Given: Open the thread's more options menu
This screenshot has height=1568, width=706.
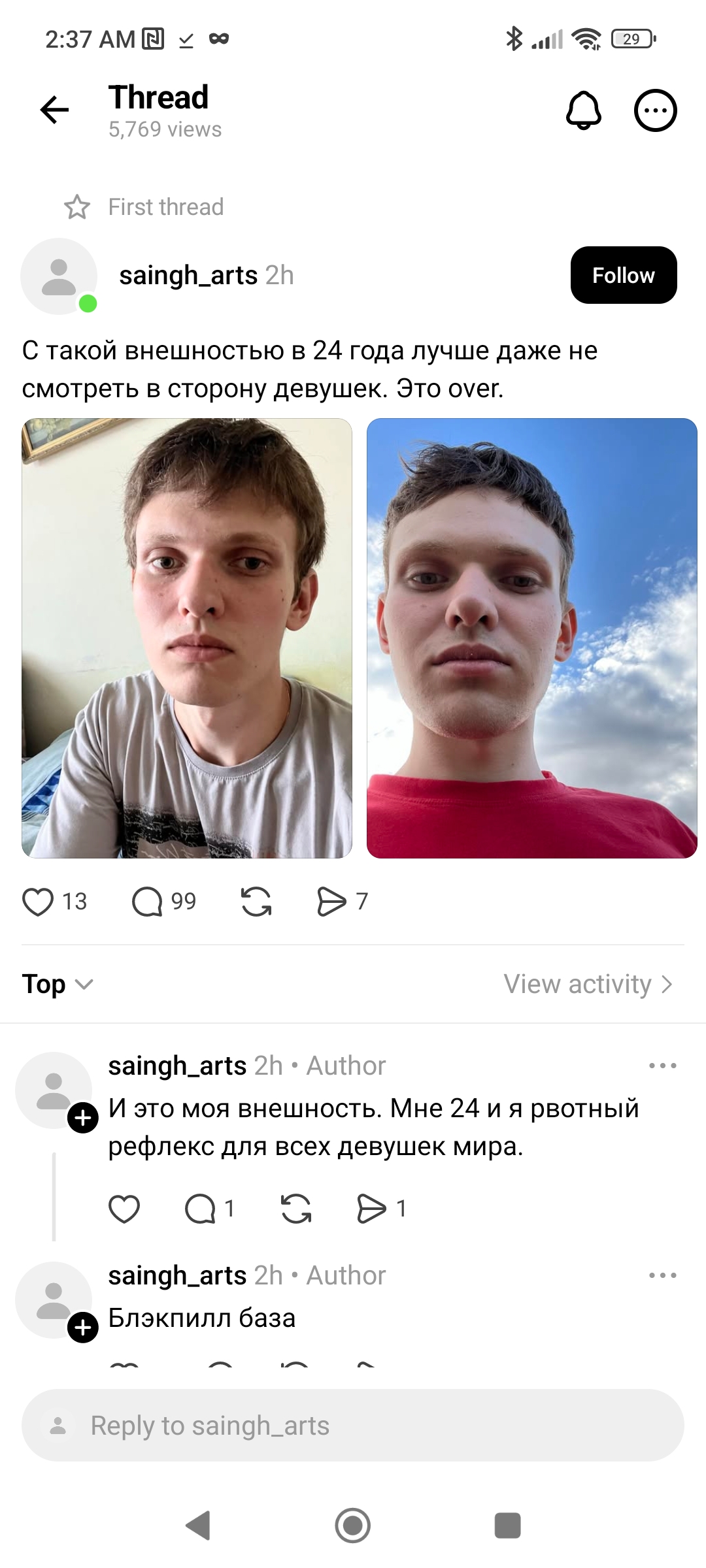Looking at the screenshot, I should 655,110.
